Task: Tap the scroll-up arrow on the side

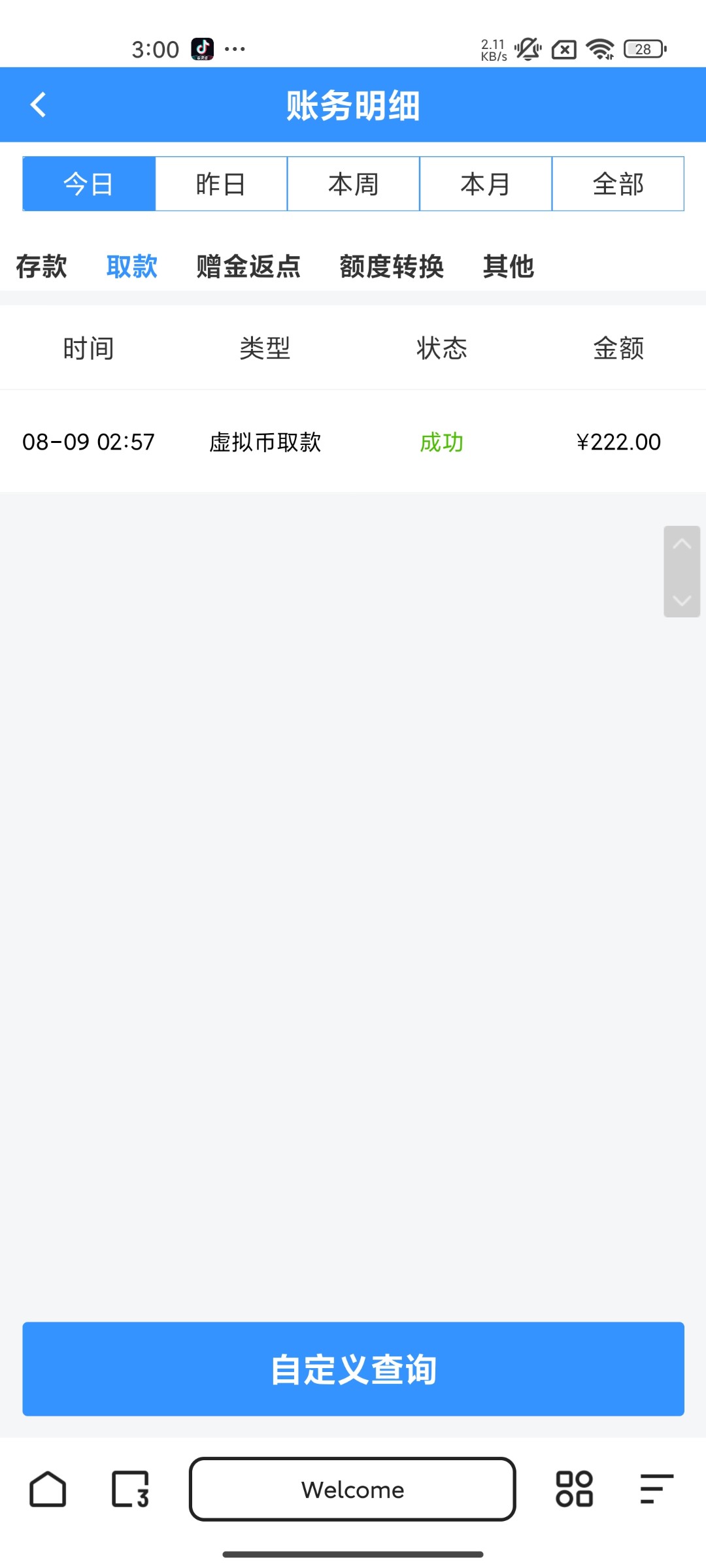Action: (x=682, y=545)
